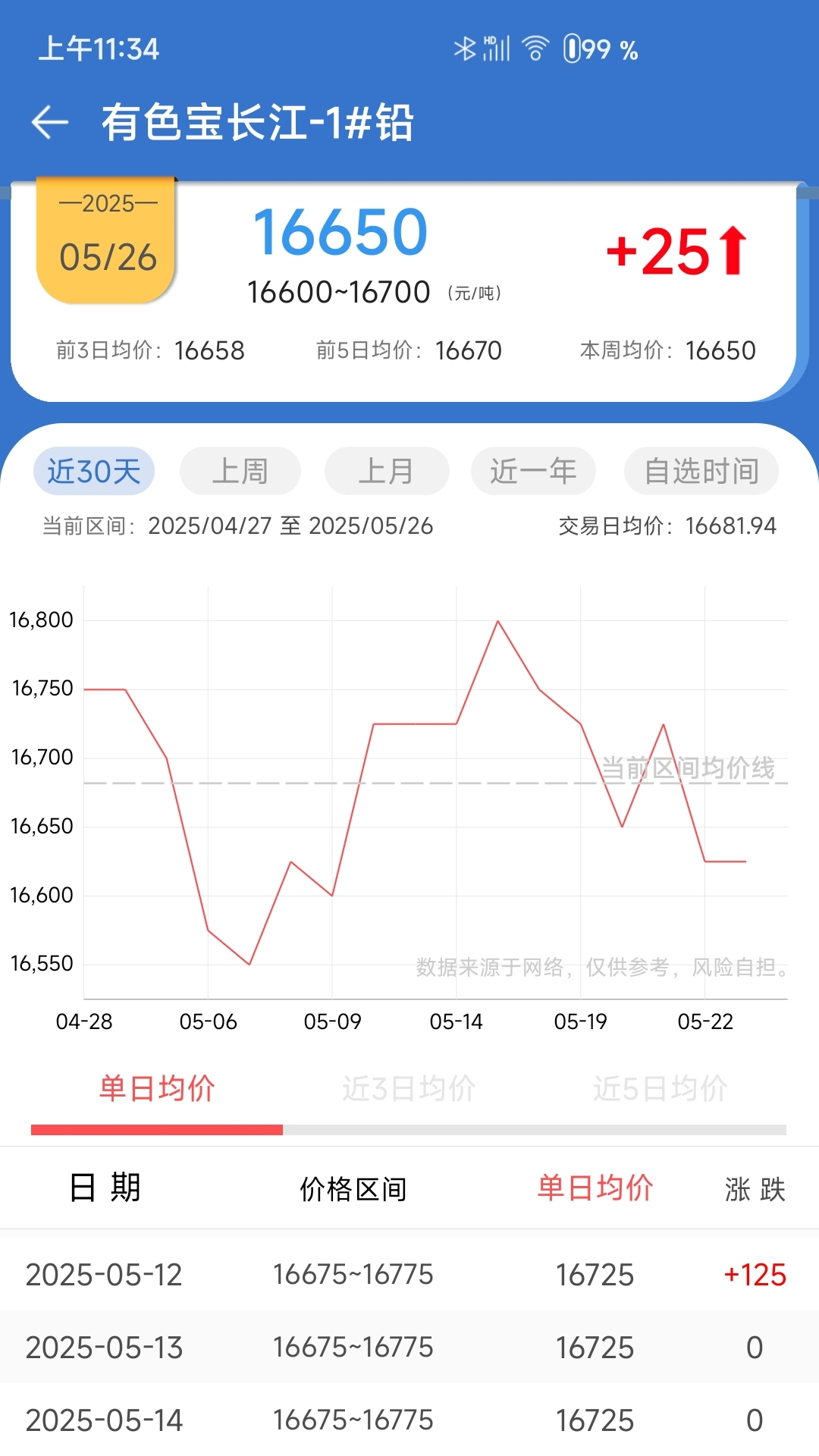
Task: Tap the Wi-Fi icon in status bar
Action: pyautogui.click(x=535, y=48)
